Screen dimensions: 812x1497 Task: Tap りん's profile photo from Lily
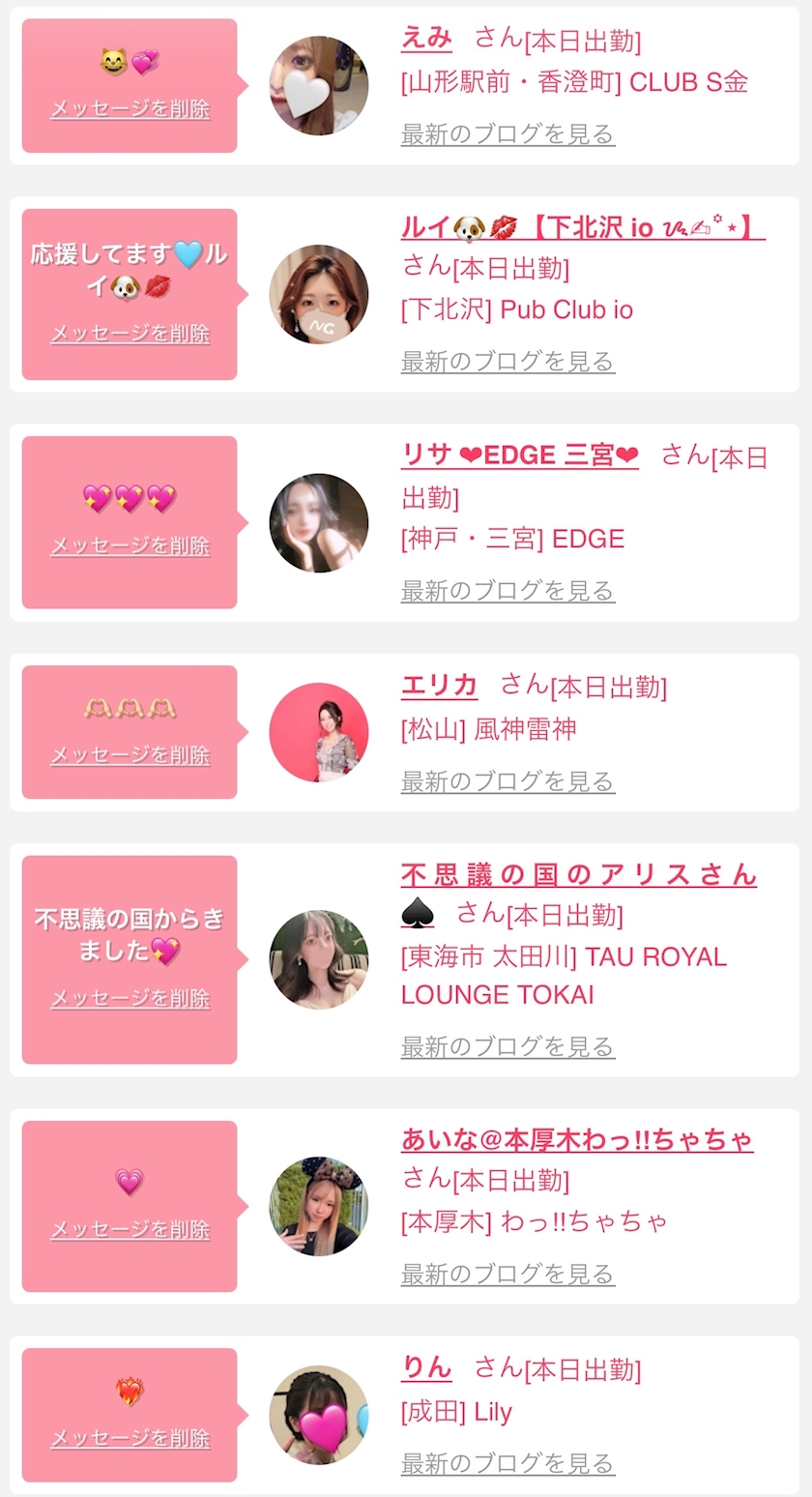[x=318, y=1415]
